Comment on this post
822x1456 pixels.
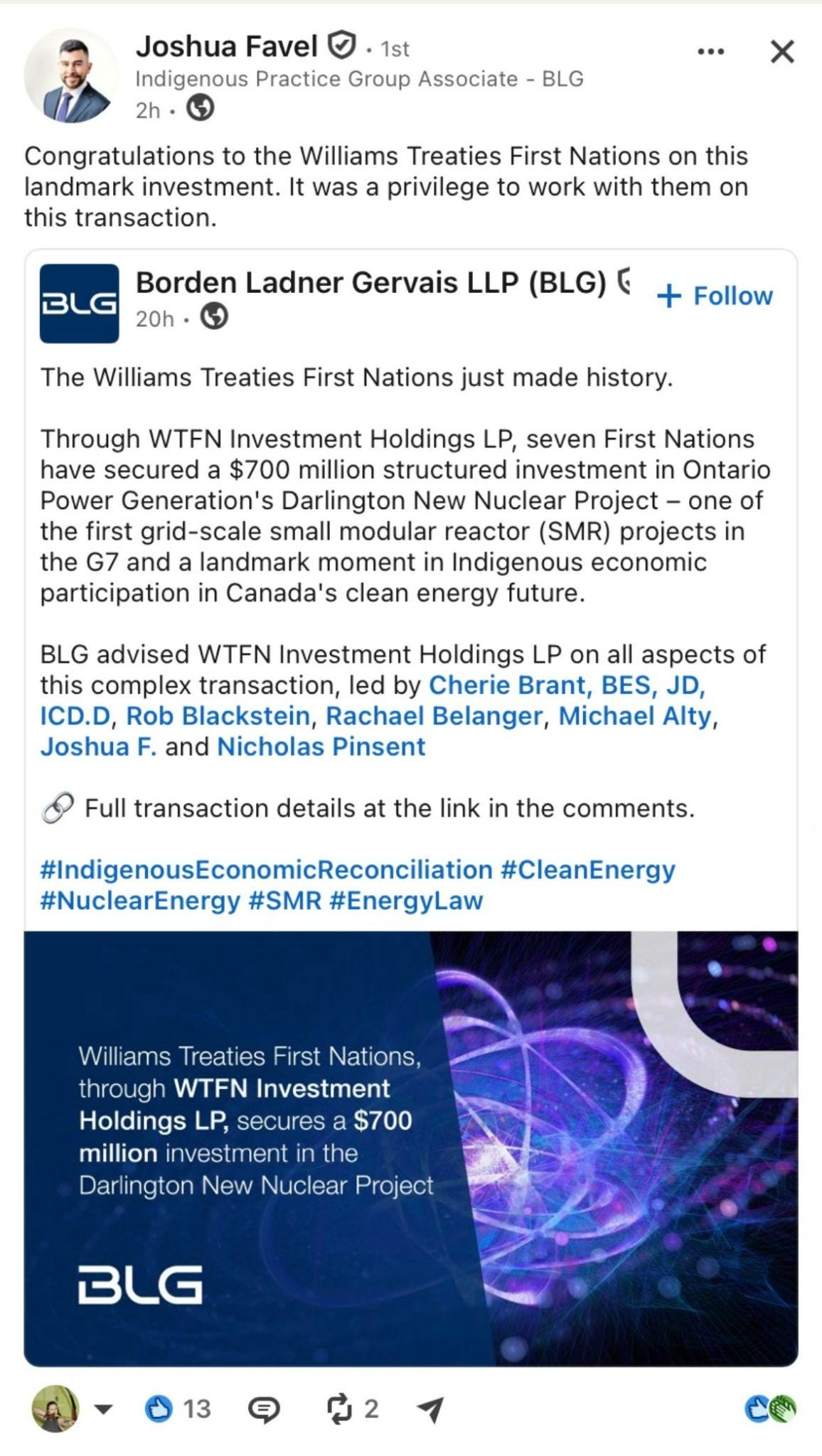(264, 1409)
